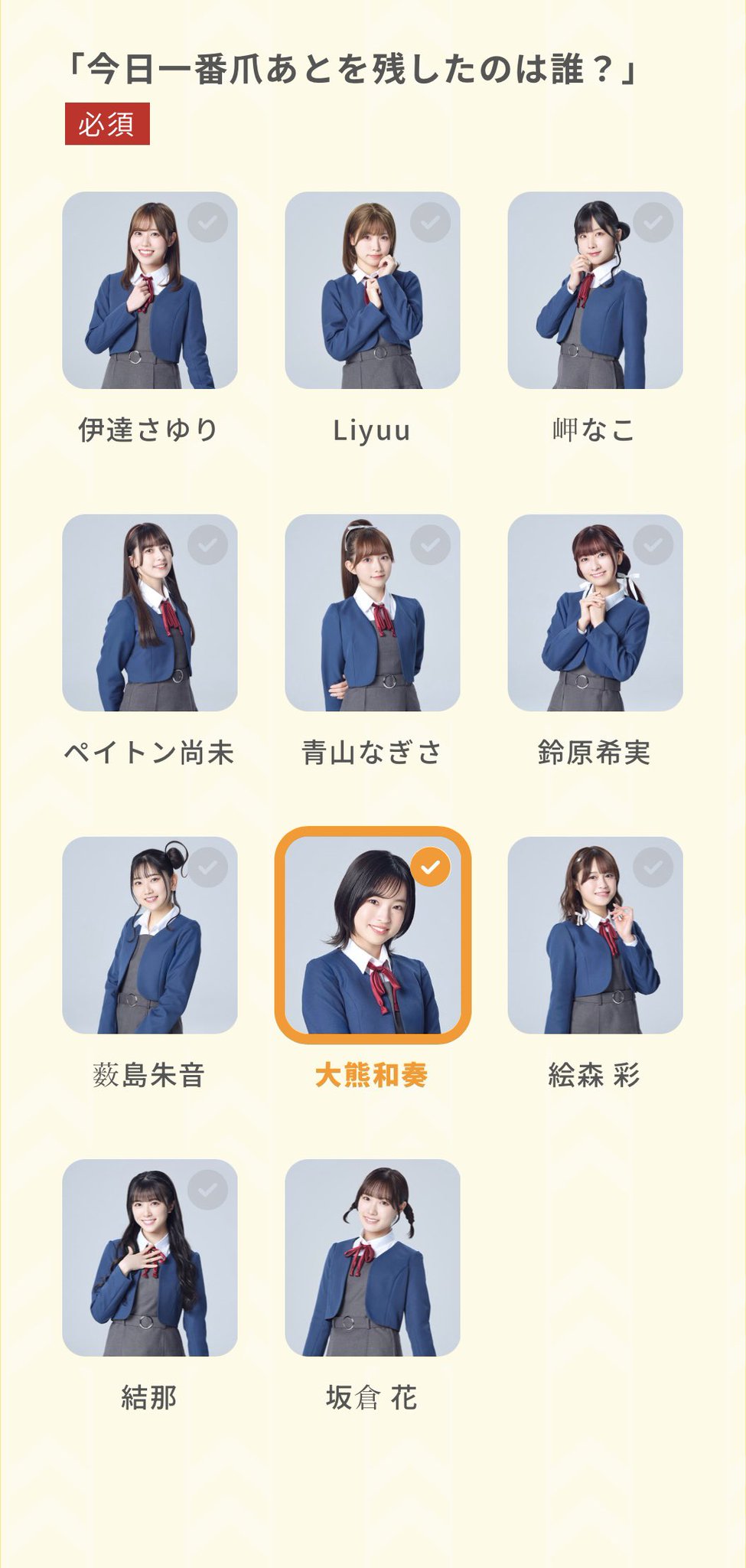Viewport: 746px width, 1568px height.
Task: Select 薮島朱音 from the grid
Action: 150,935
